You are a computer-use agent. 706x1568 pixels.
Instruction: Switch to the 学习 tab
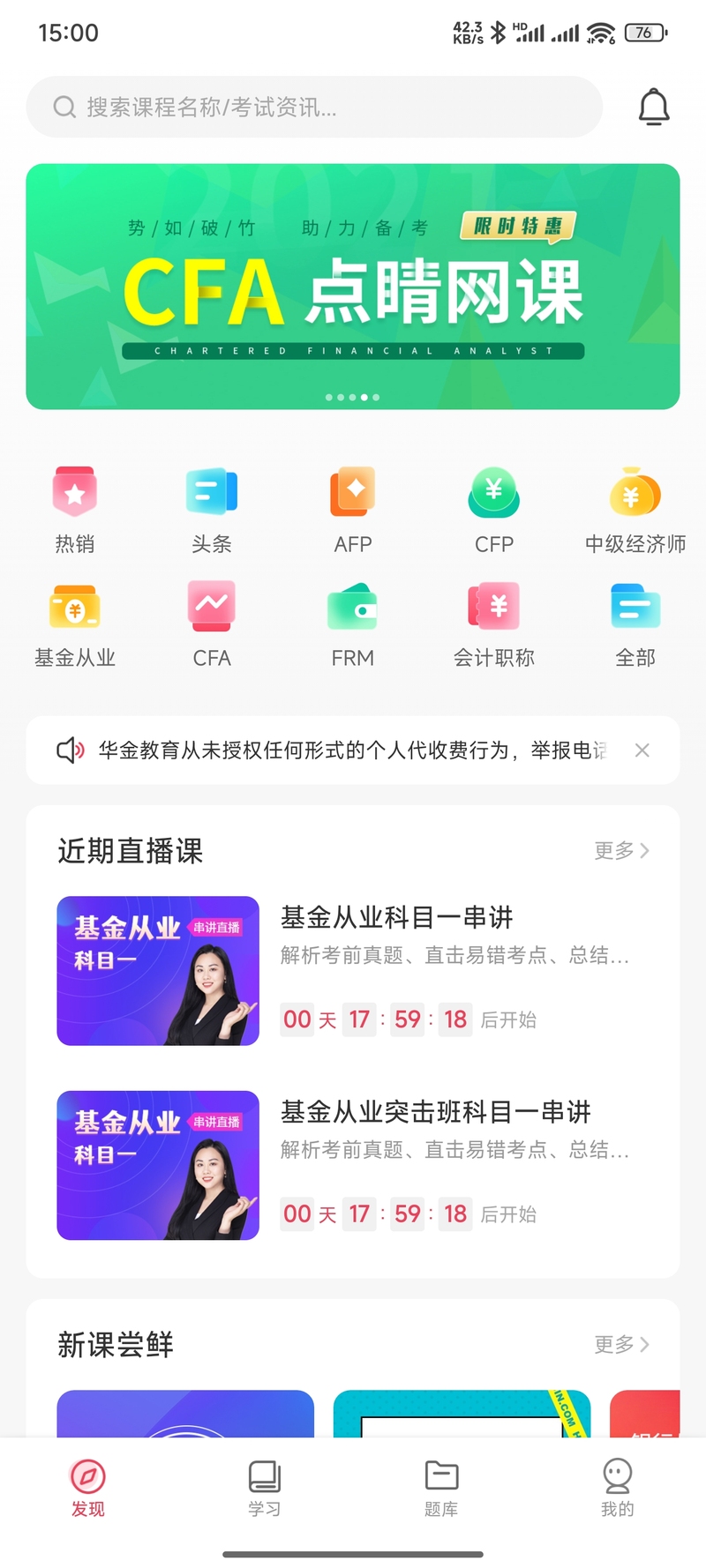coord(265,1489)
